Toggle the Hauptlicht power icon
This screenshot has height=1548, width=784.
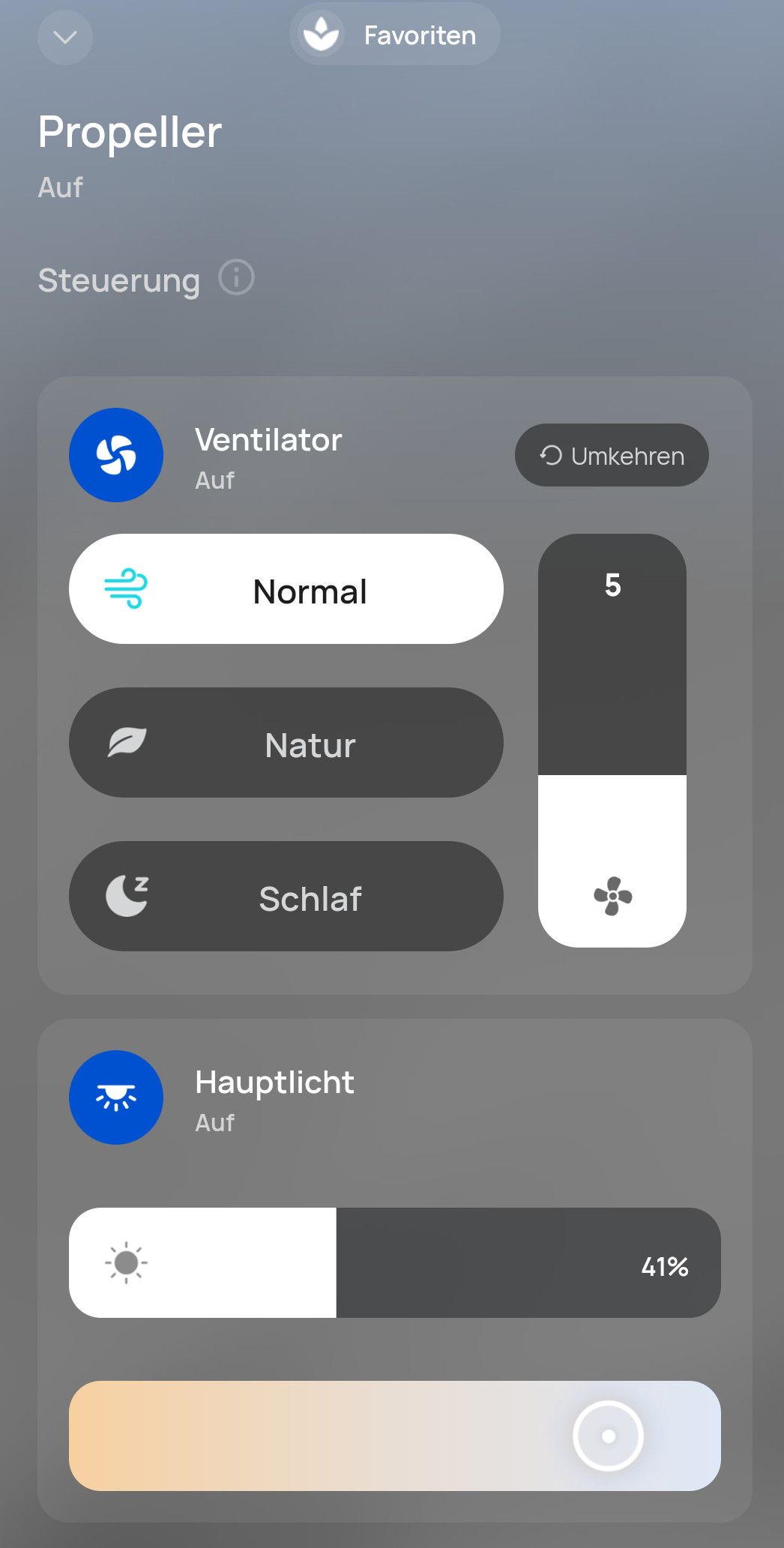[x=116, y=1097]
